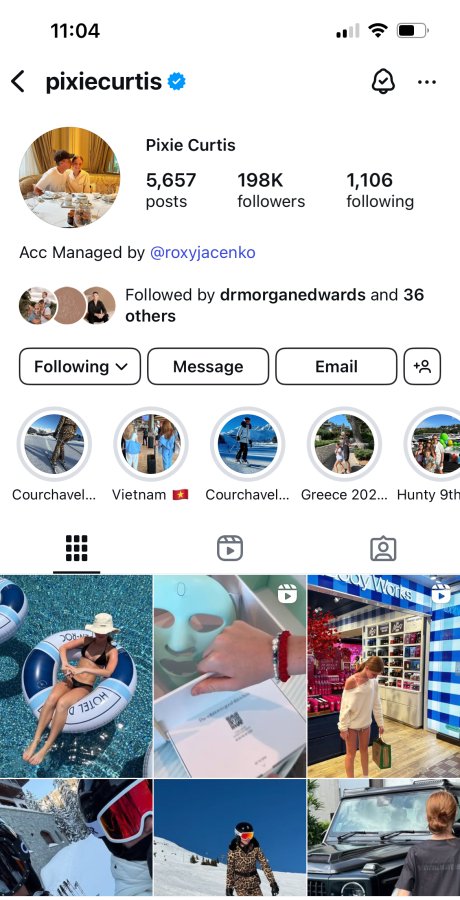Open the Hunty 9th story highlight
This screenshot has height=900, width=460.
click(x=436, y=444)
